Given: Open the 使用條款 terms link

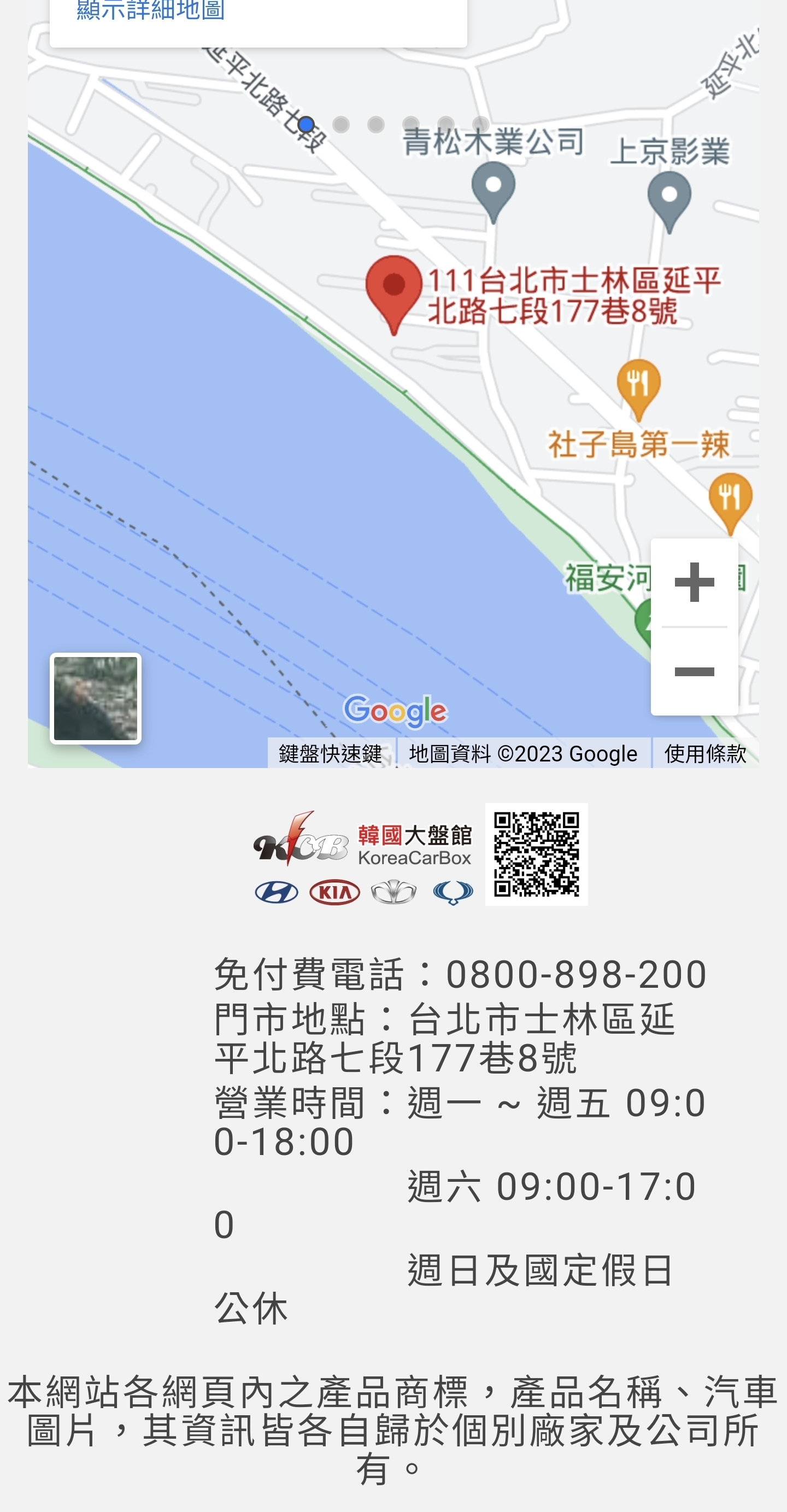Looking at the screenshot, I should [x=705, y=753].
